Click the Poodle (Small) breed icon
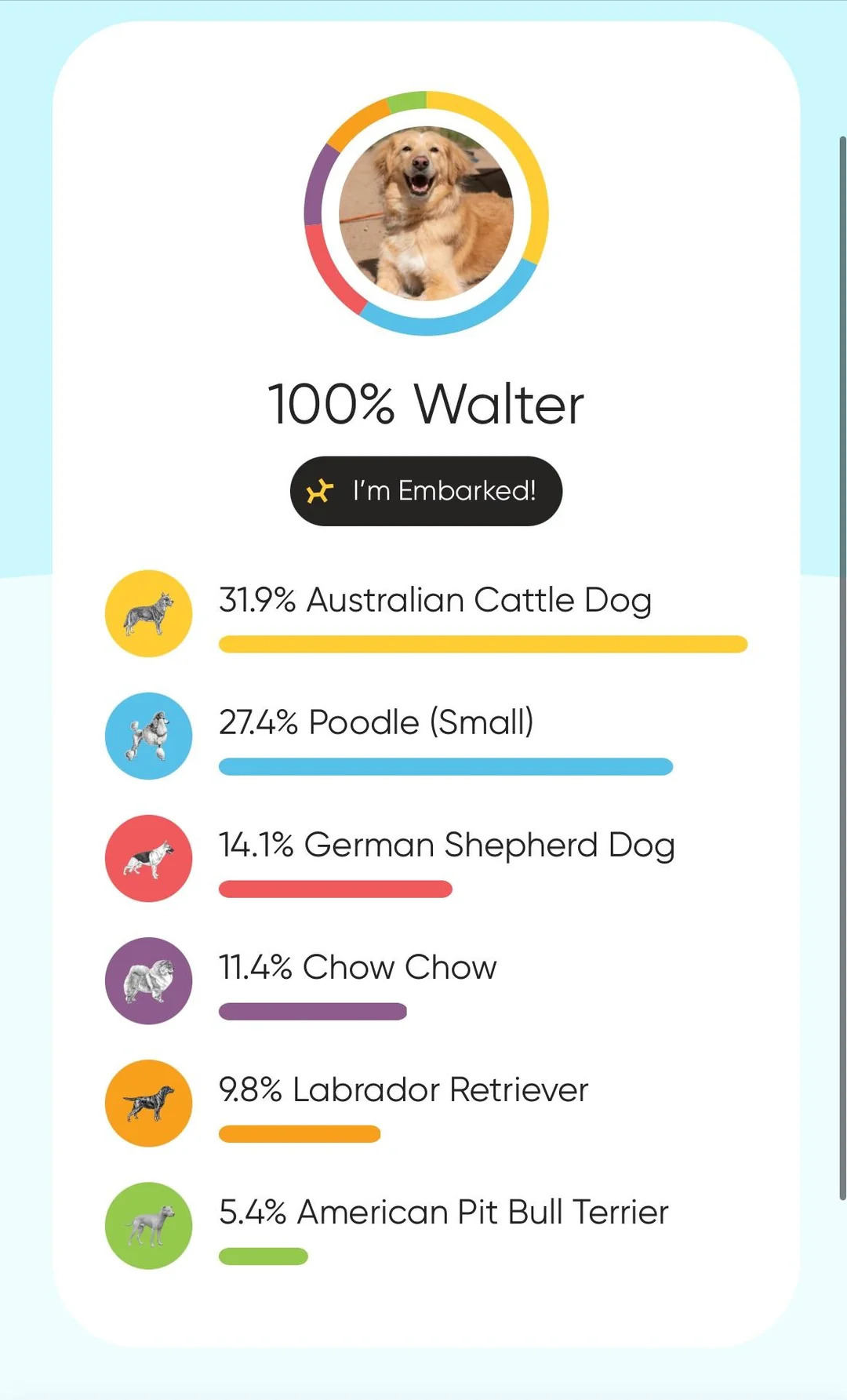The image size is (847, 1400). click(148, 736)
